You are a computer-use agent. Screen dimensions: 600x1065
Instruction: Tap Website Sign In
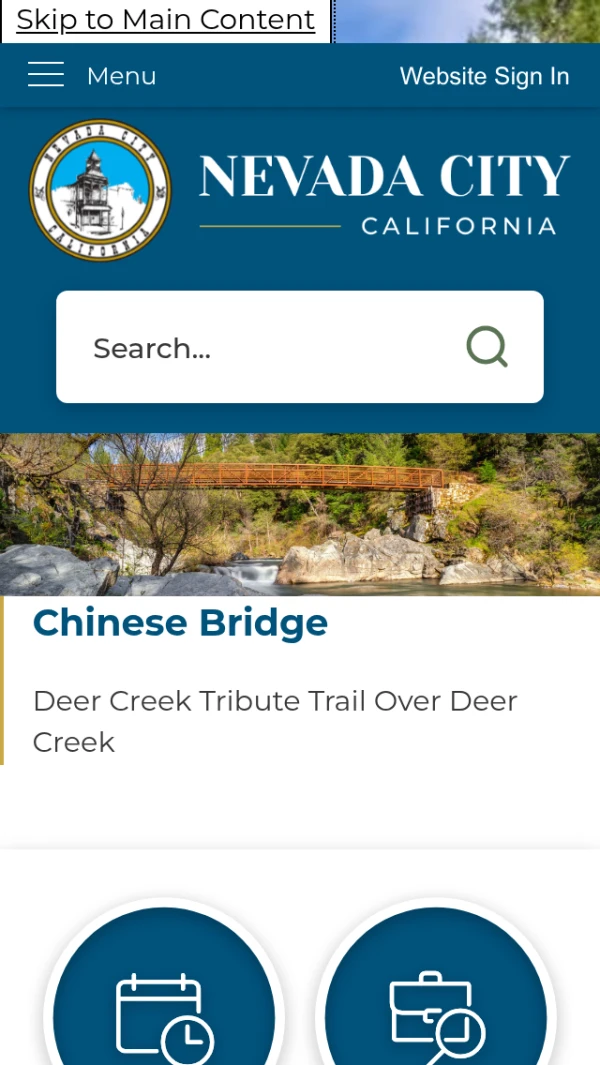click(484, 76)
